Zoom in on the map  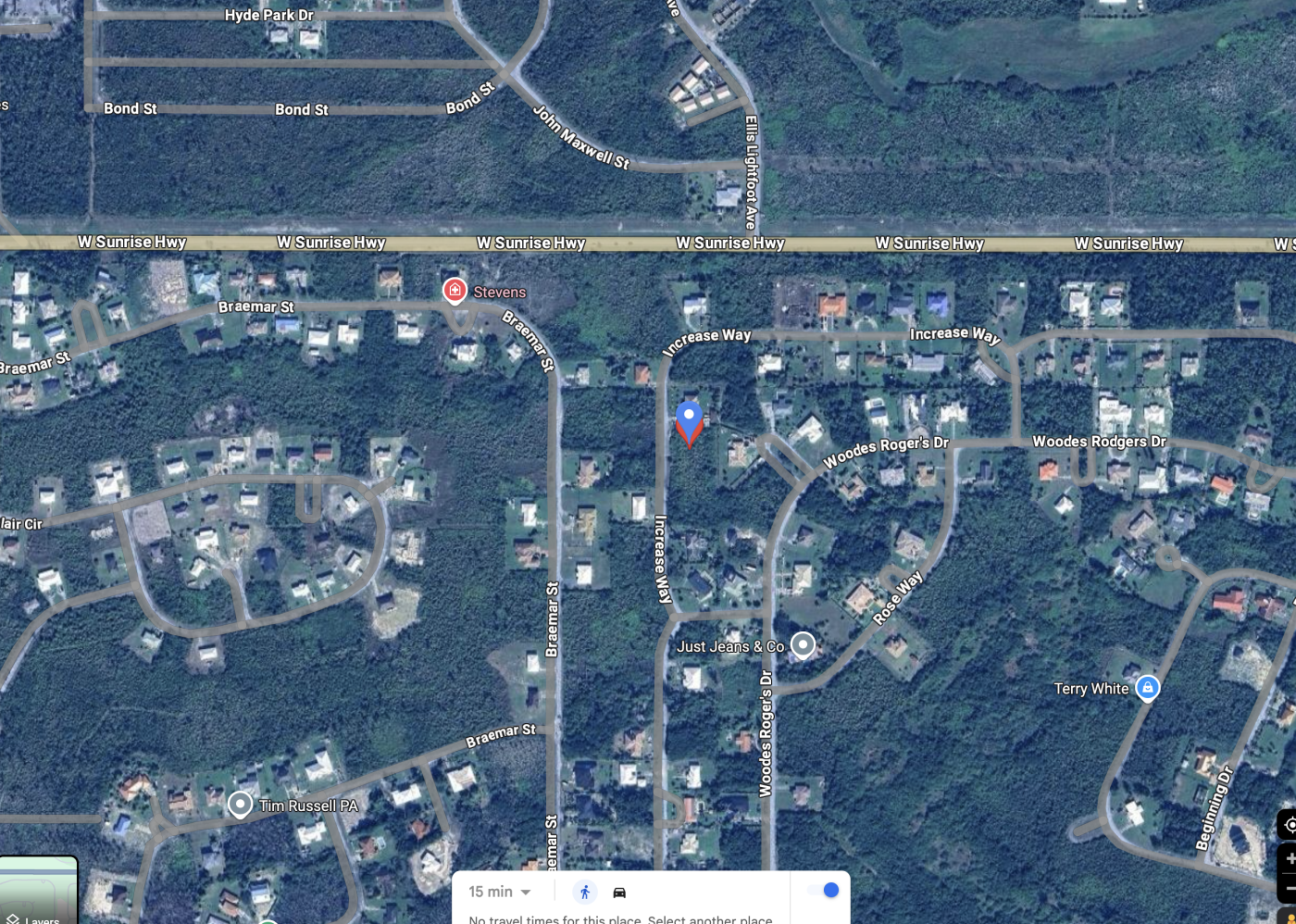(1290, 858)
